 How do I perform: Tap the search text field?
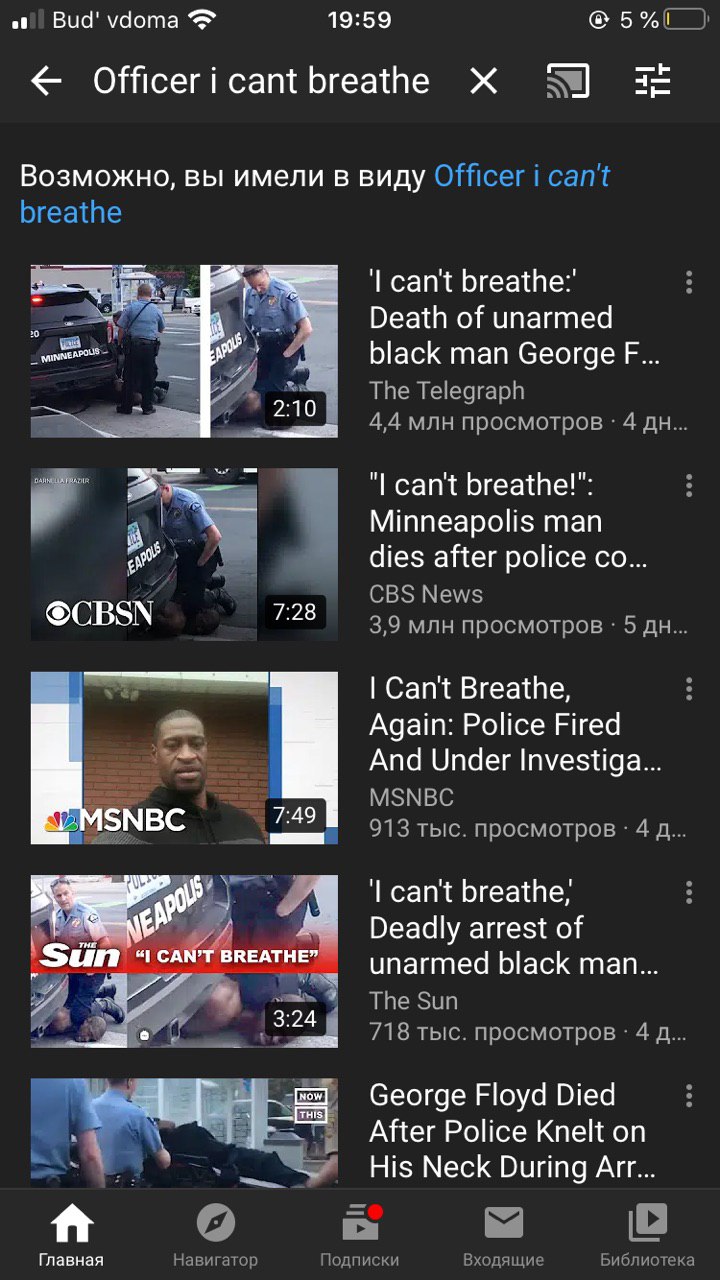point(262,81)
